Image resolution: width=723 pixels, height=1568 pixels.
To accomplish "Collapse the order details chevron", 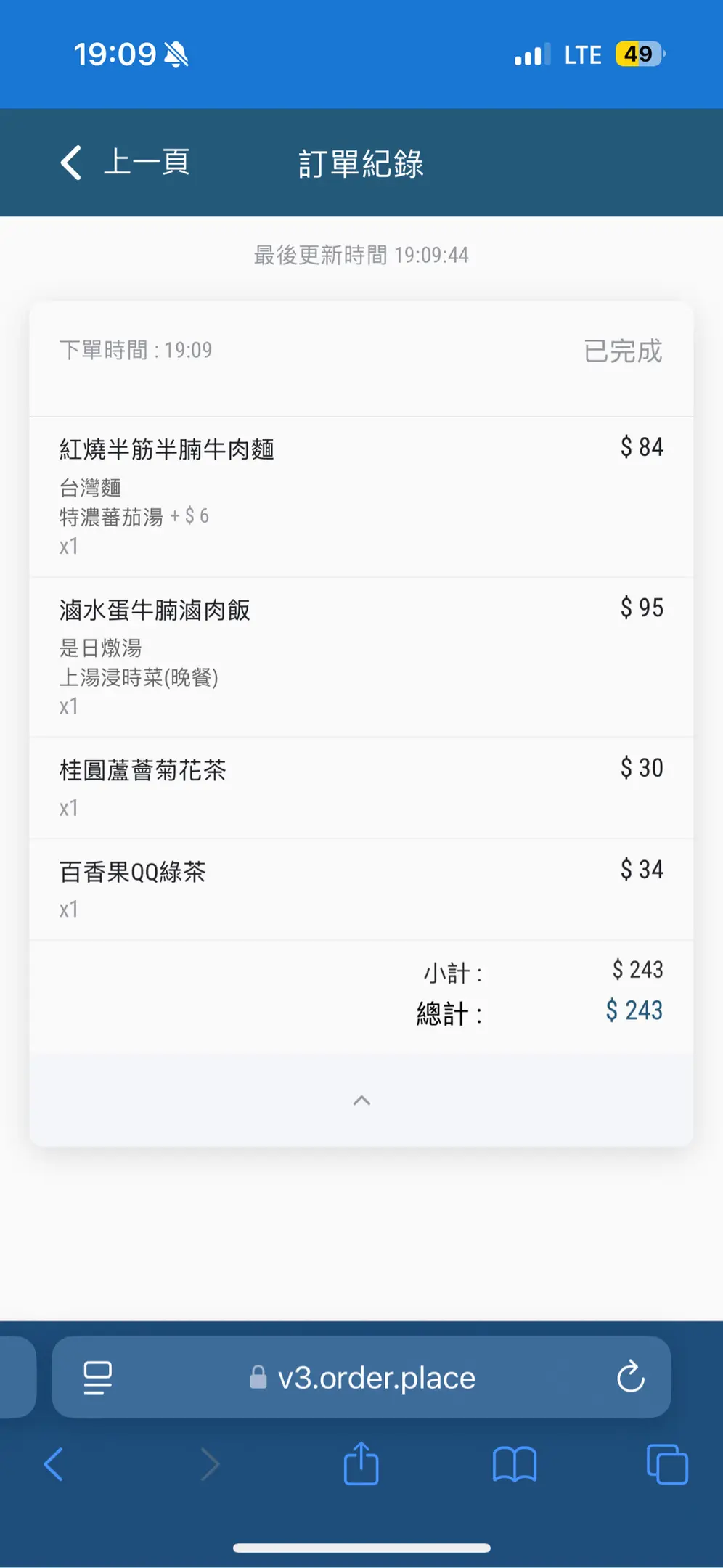I will (361, 1101).
